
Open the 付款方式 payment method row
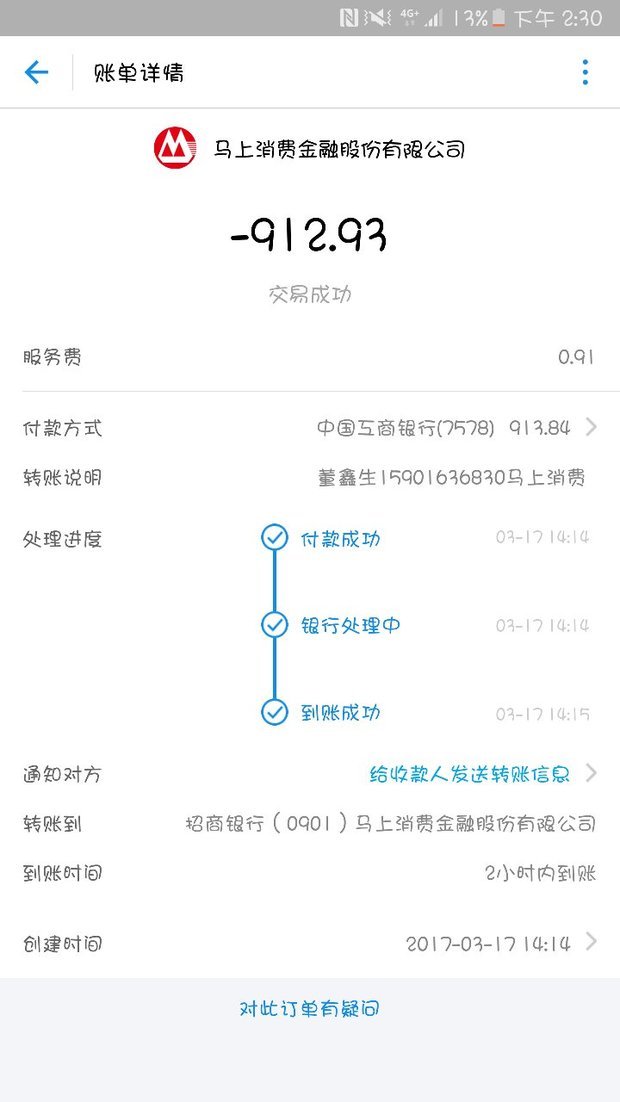click(x=310, y=428)
